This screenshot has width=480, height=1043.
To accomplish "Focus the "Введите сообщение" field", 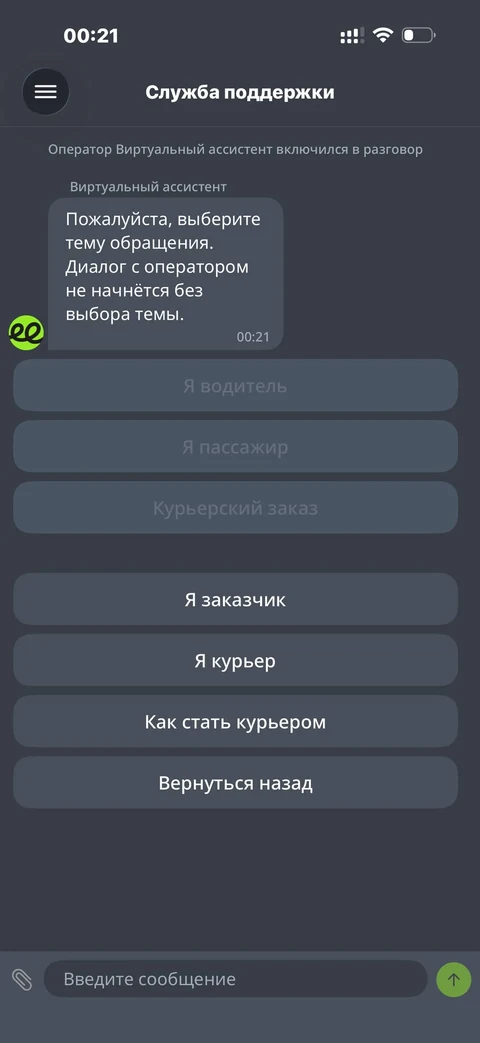I will click(x=235, y=979).
